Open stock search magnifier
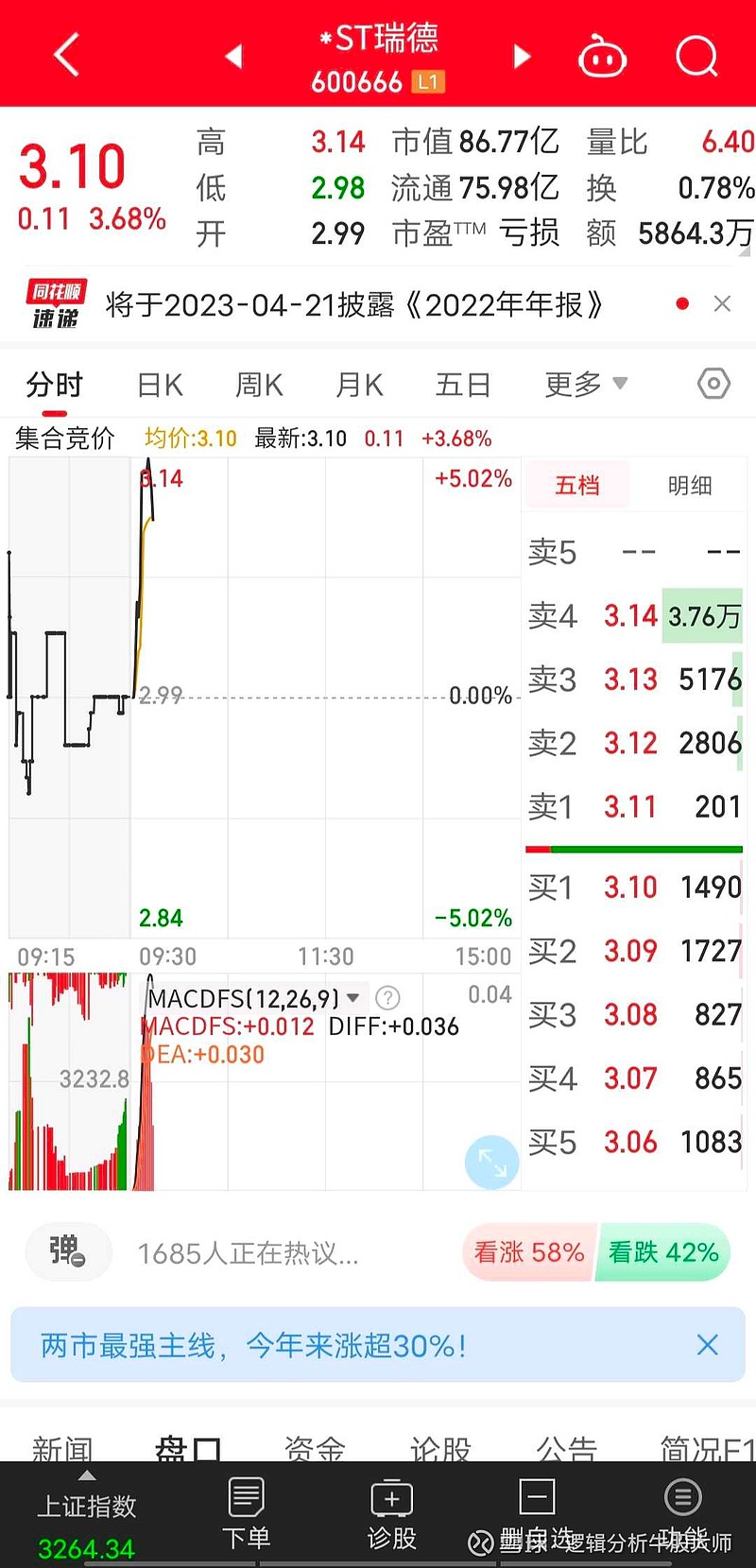Screen dimensions: 756x1568 (x=697, y=57)
